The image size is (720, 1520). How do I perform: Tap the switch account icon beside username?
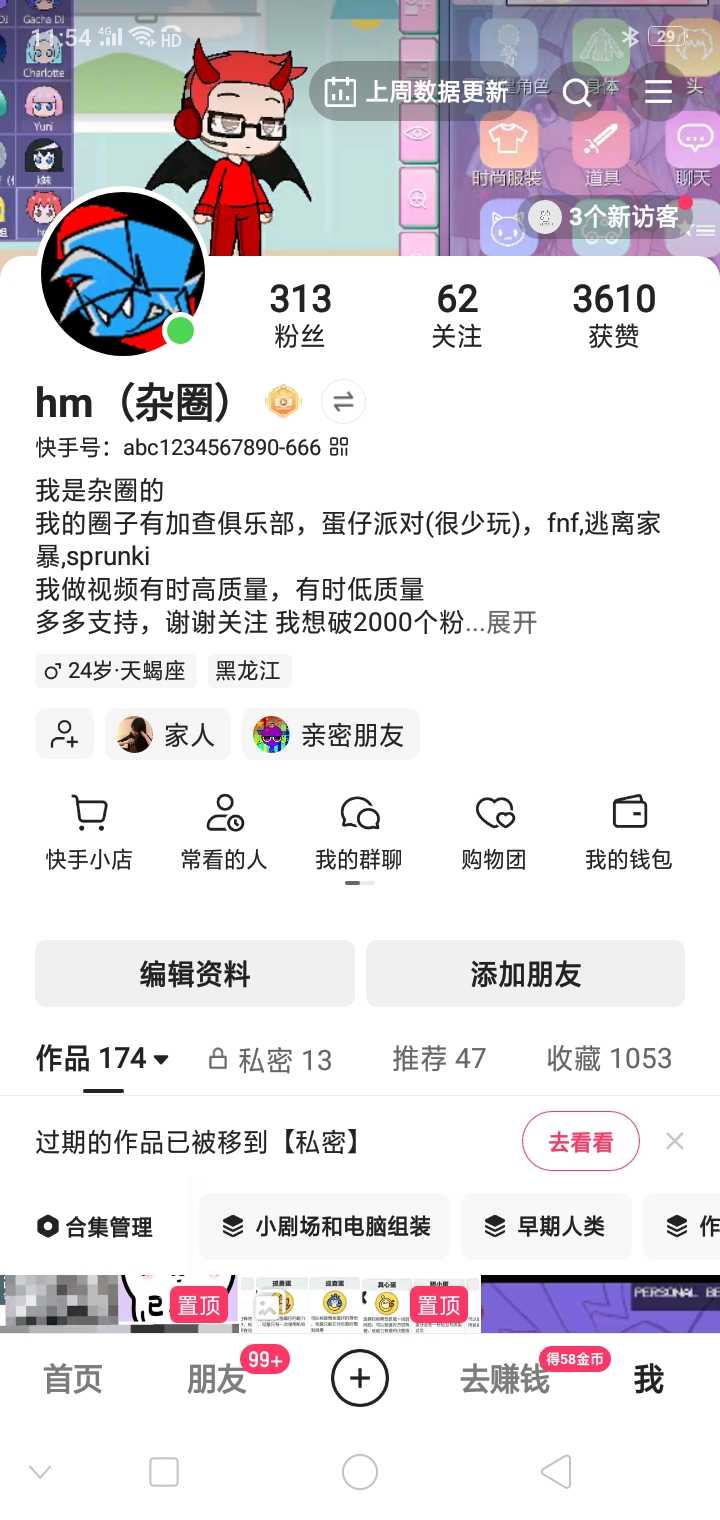coord(343,402)
